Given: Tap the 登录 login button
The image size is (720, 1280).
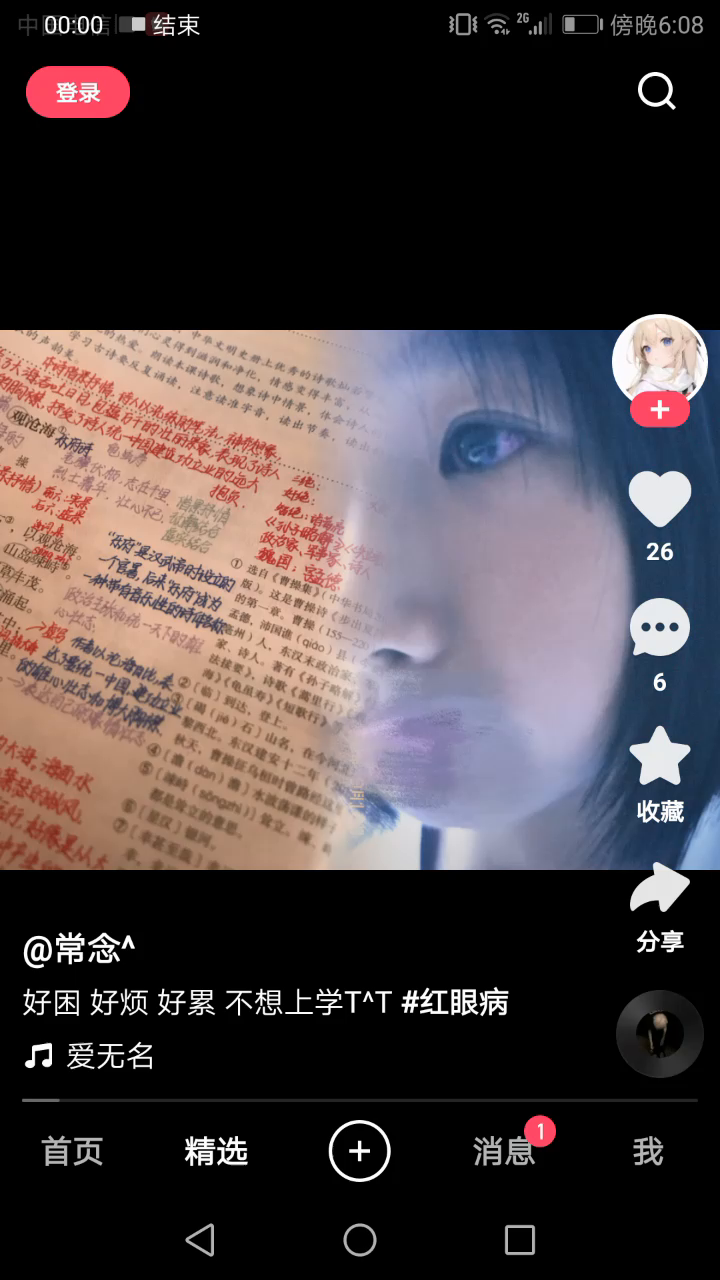Looking at the screenshot, I should pyautogui.click(x=78, y=93).
